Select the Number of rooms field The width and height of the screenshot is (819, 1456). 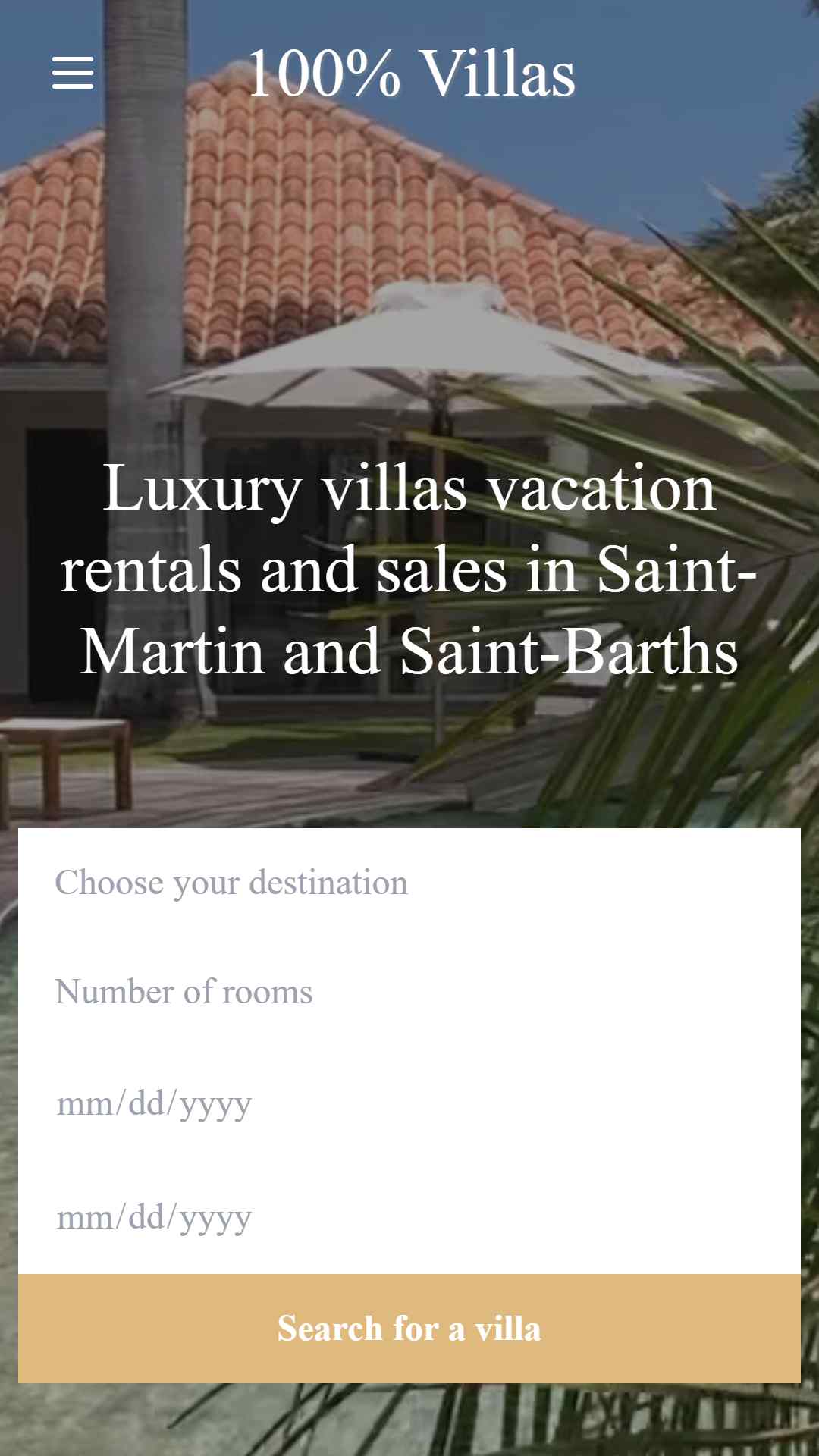(409, 992)
